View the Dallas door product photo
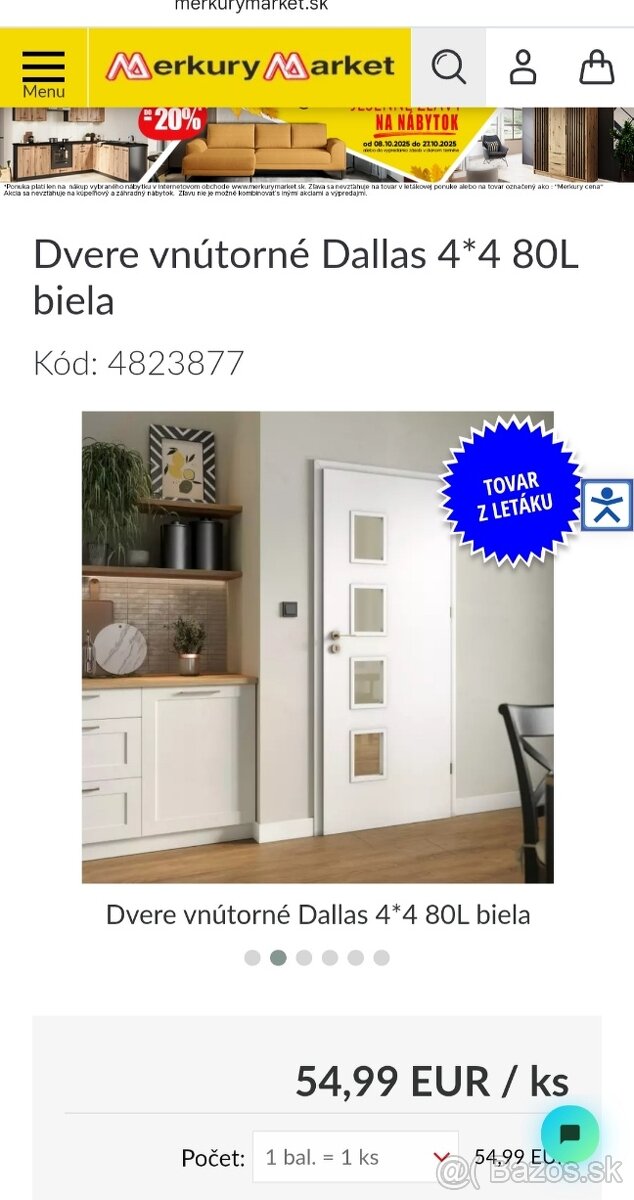The height and width of the screenshot is (1200, 634). (317, 647)
